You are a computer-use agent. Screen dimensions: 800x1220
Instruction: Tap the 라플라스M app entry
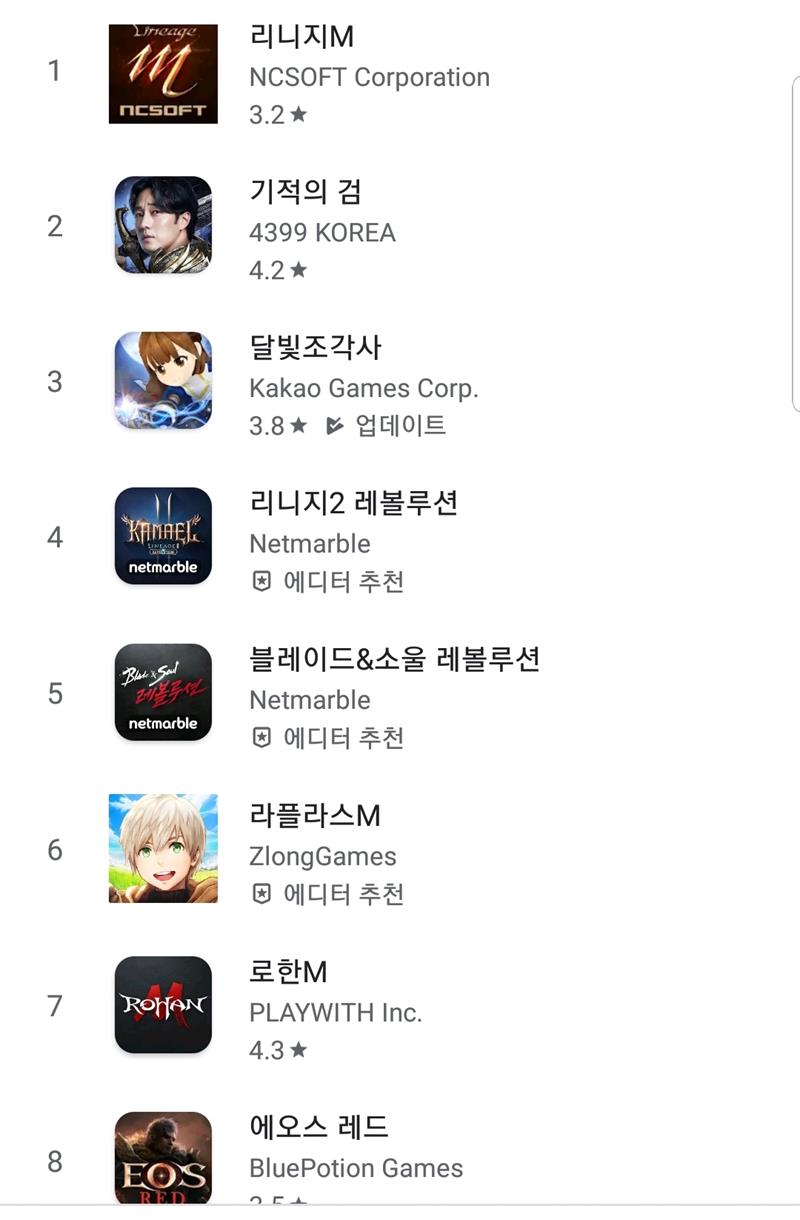click(x=314, y=816)
